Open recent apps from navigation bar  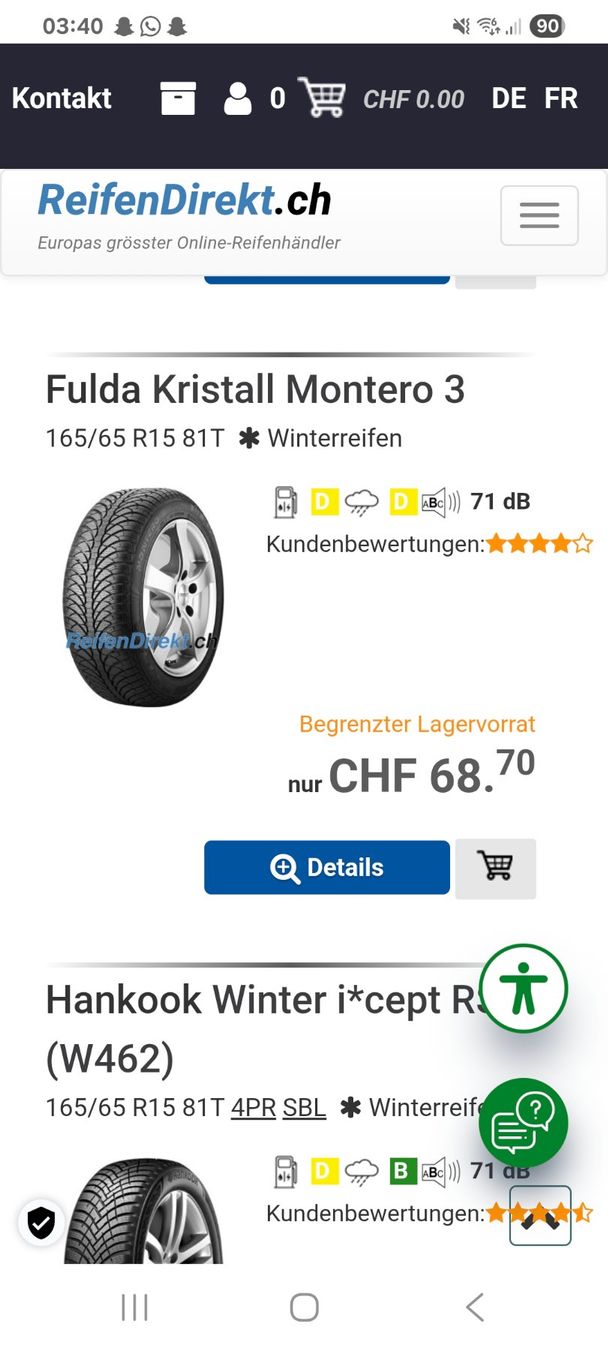coord(134,1307)
